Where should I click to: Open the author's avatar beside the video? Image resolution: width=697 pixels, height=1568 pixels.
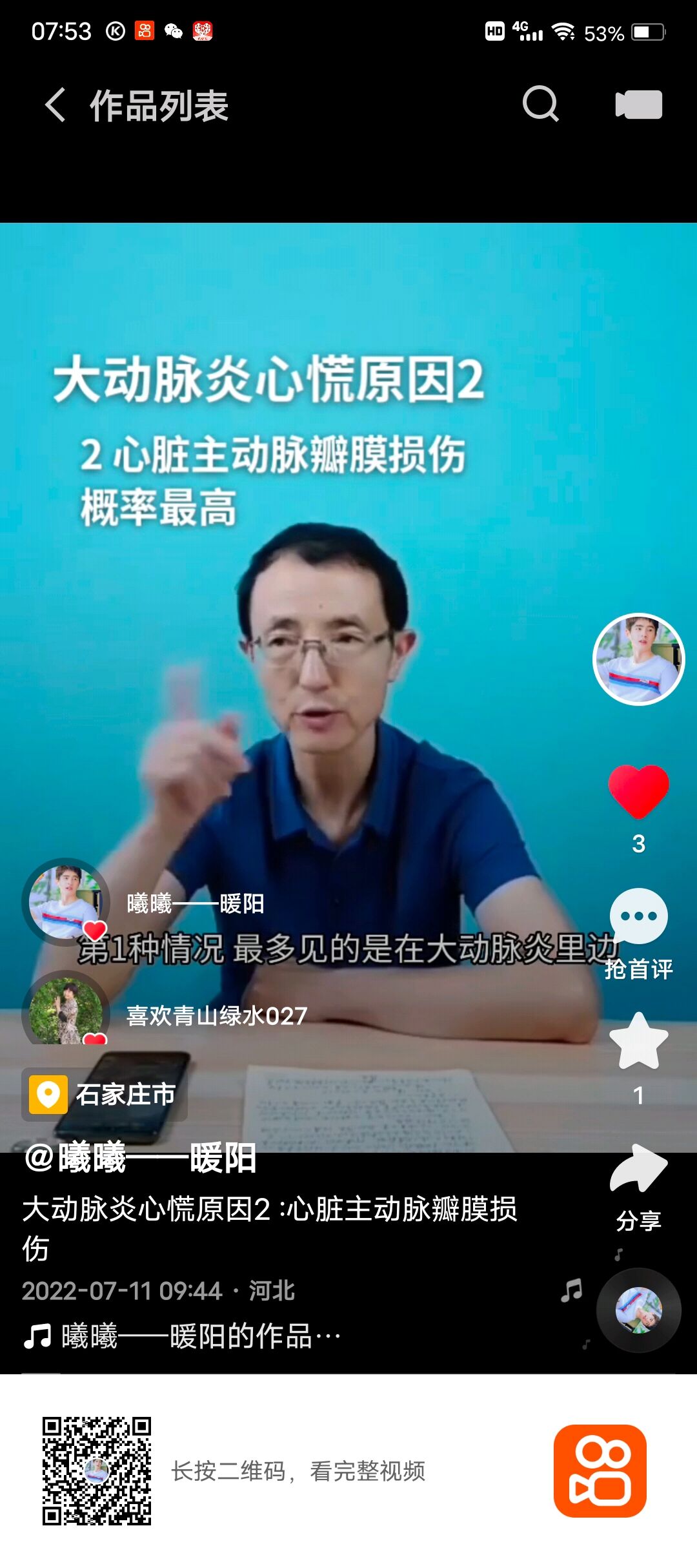pos(638,659)
